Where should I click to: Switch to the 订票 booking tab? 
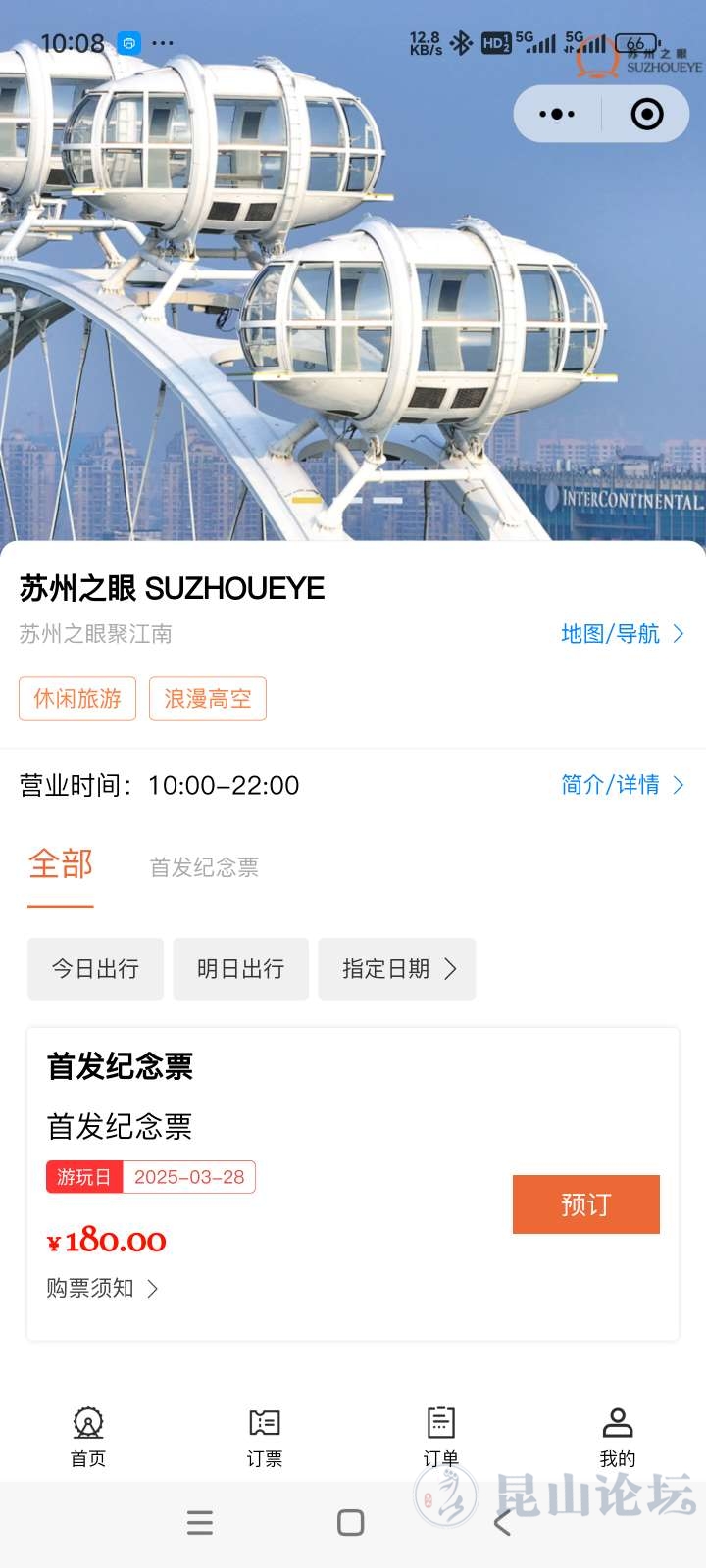click(x=265, y=1437)
